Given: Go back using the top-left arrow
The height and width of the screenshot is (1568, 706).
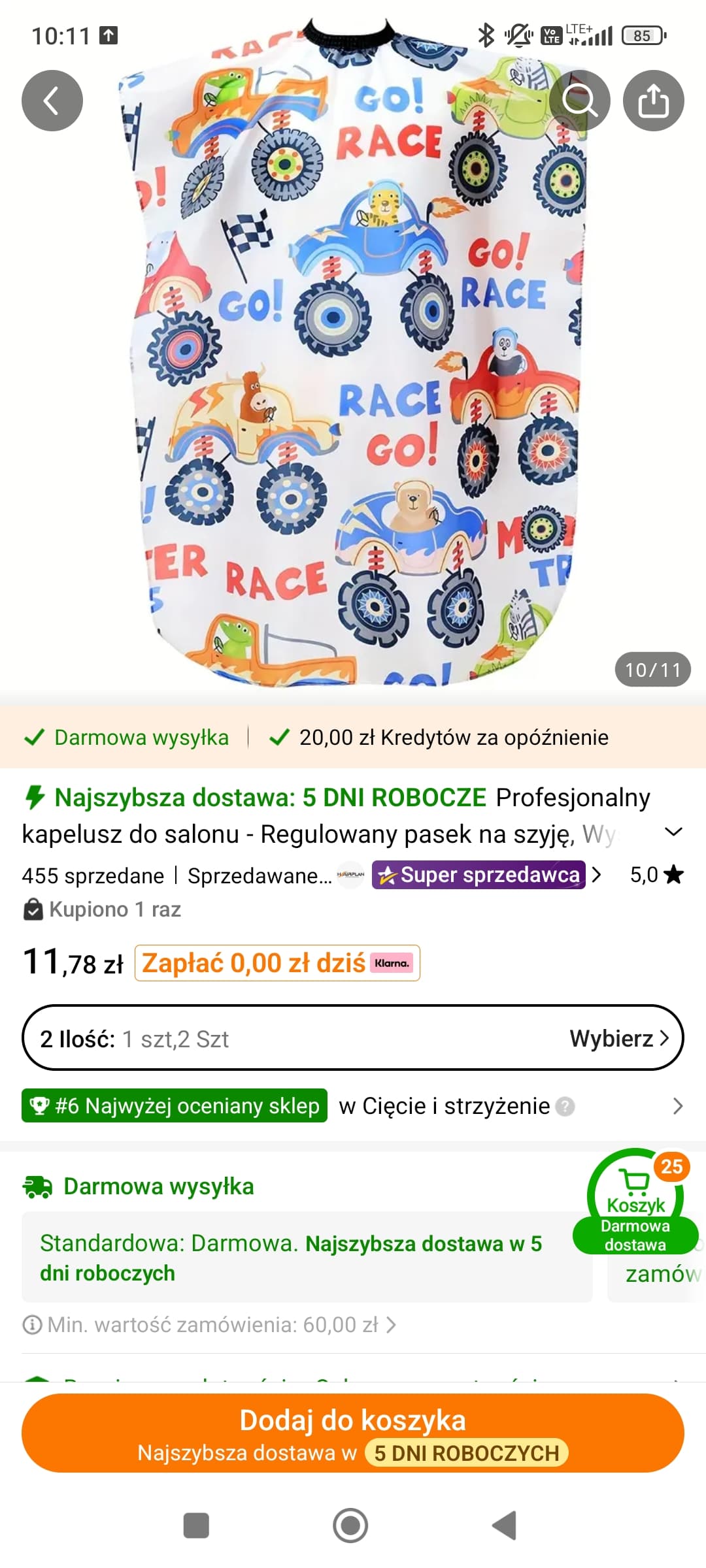Looking at the screenshot, I should [x=52, y=101].
